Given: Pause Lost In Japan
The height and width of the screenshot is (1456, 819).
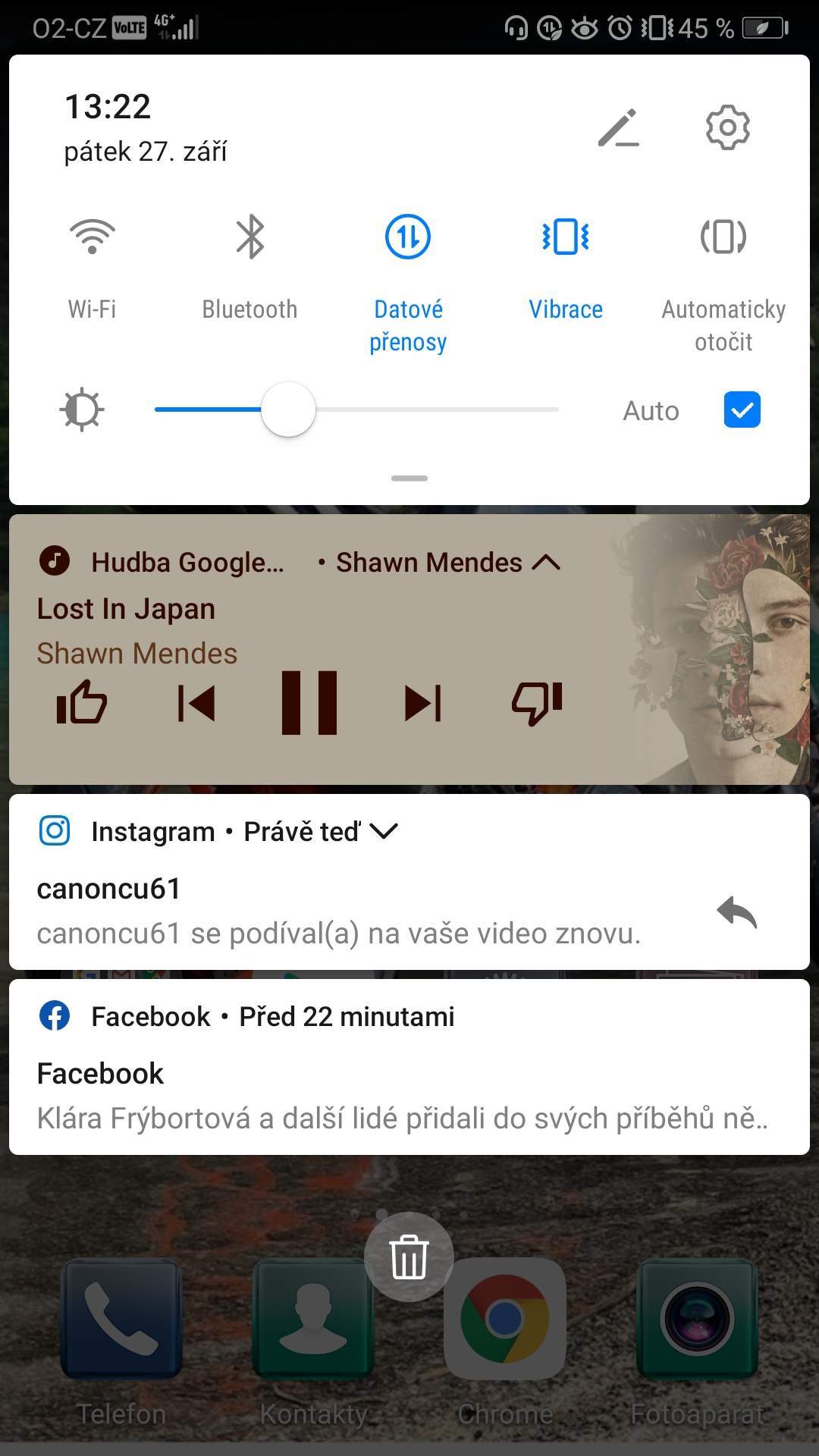Looking at the screenshot, I should pos(309,703).
